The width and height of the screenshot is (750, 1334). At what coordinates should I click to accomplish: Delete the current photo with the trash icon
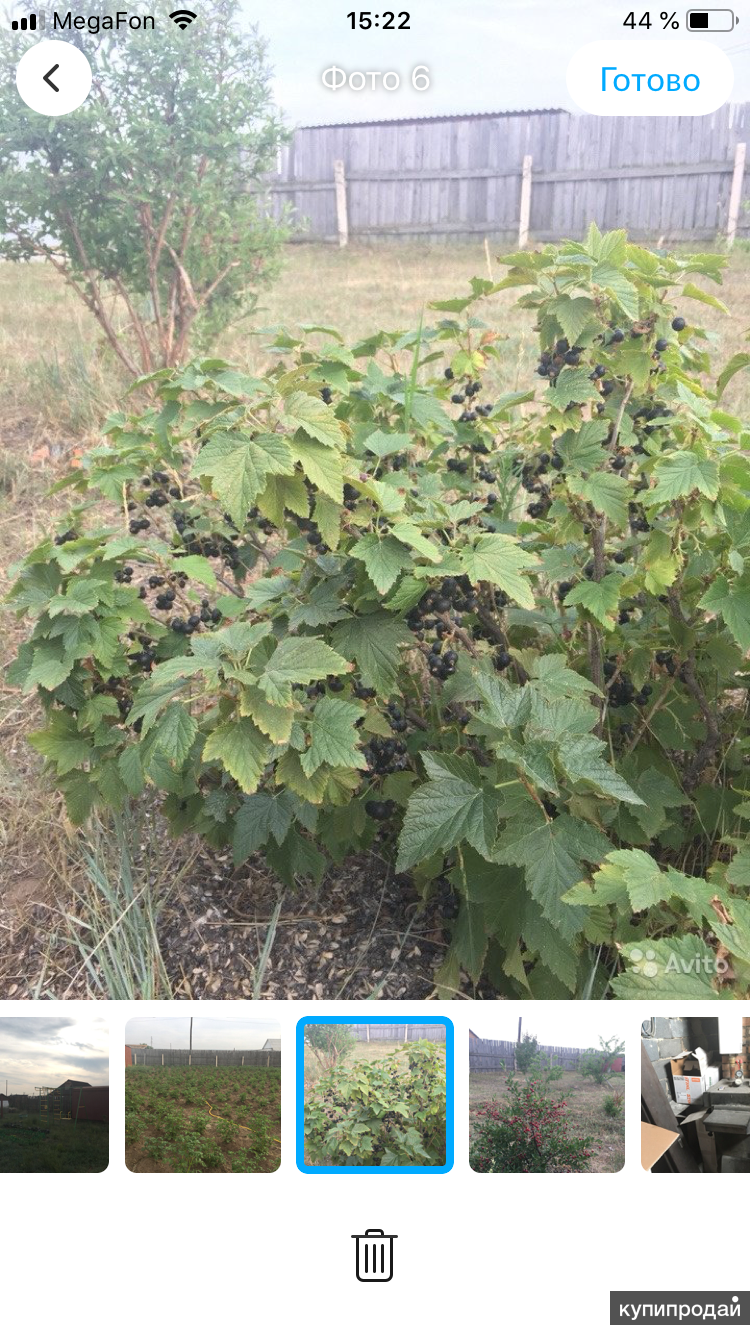pos(374,1255)
